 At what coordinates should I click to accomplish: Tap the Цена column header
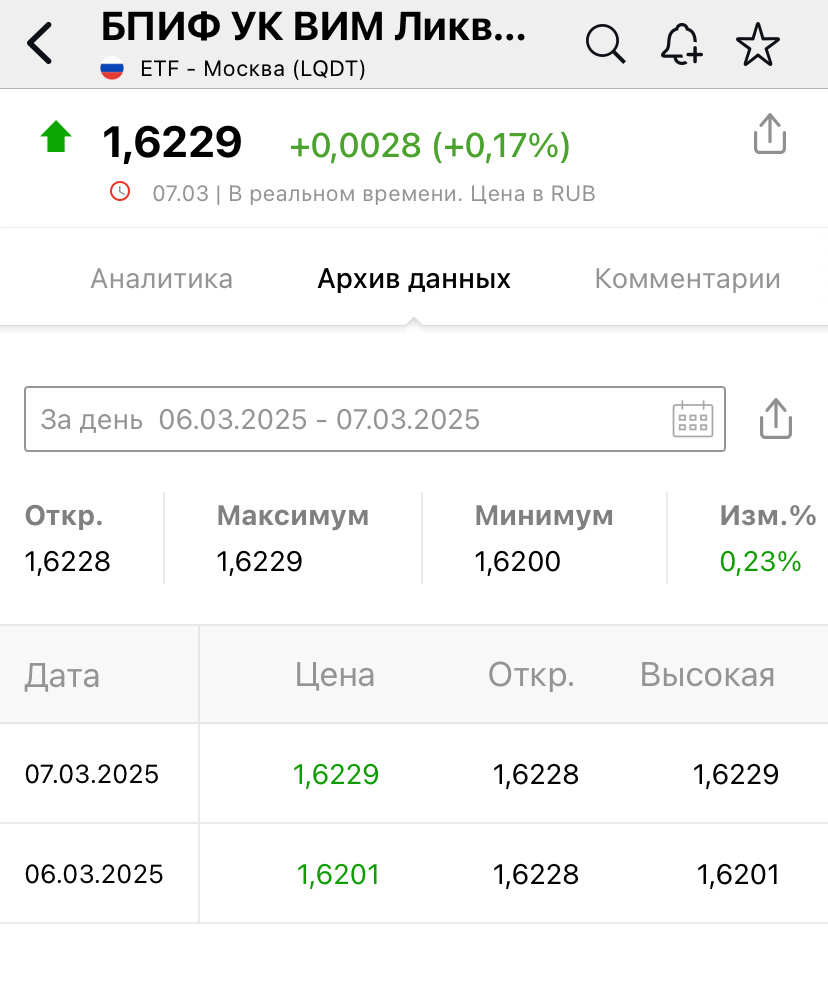coord(335,675)
